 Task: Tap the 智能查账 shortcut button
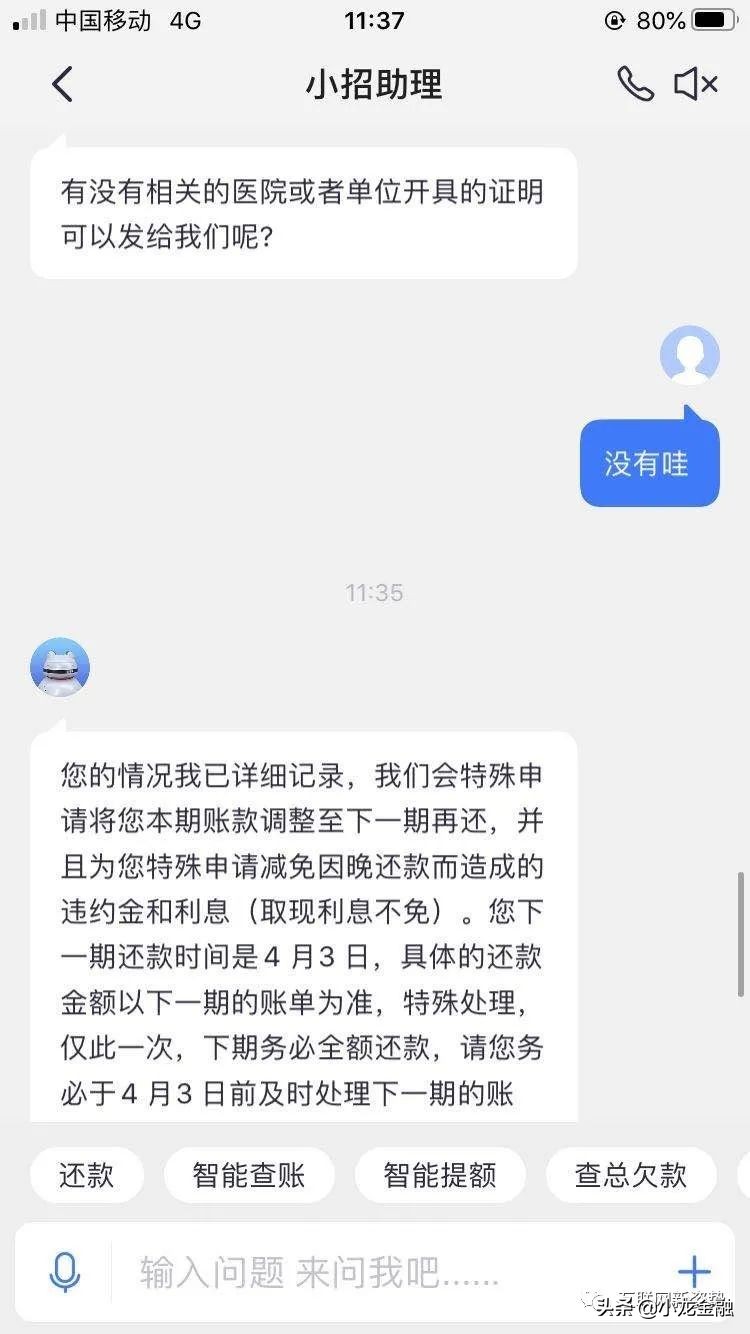tap(249, 1175)
